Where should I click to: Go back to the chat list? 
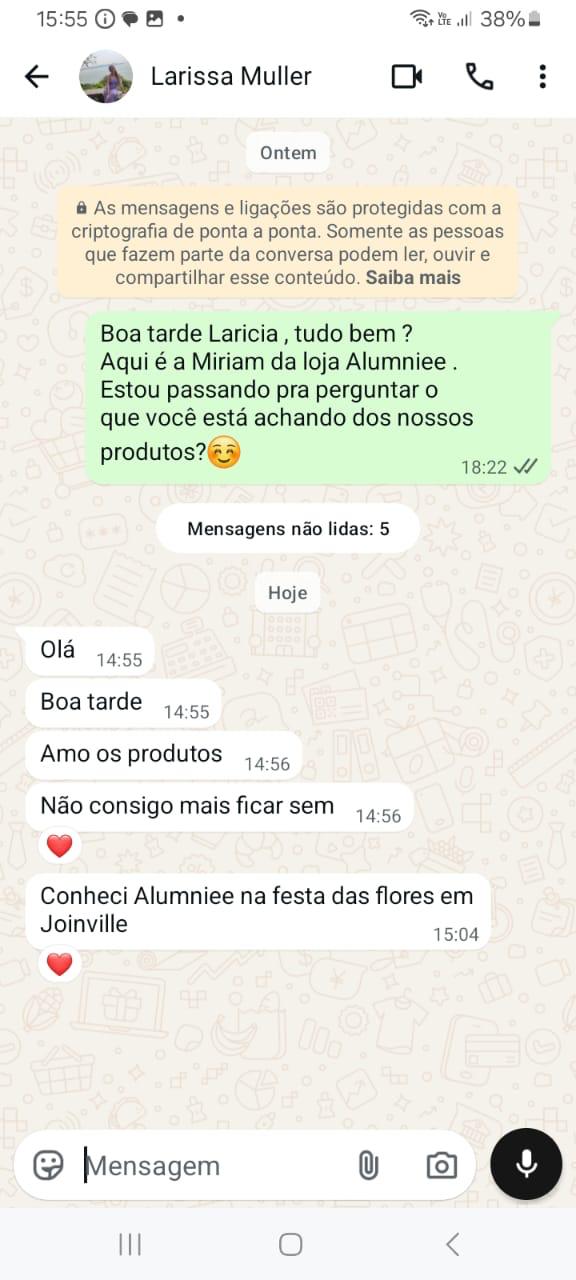click(36, 77)
